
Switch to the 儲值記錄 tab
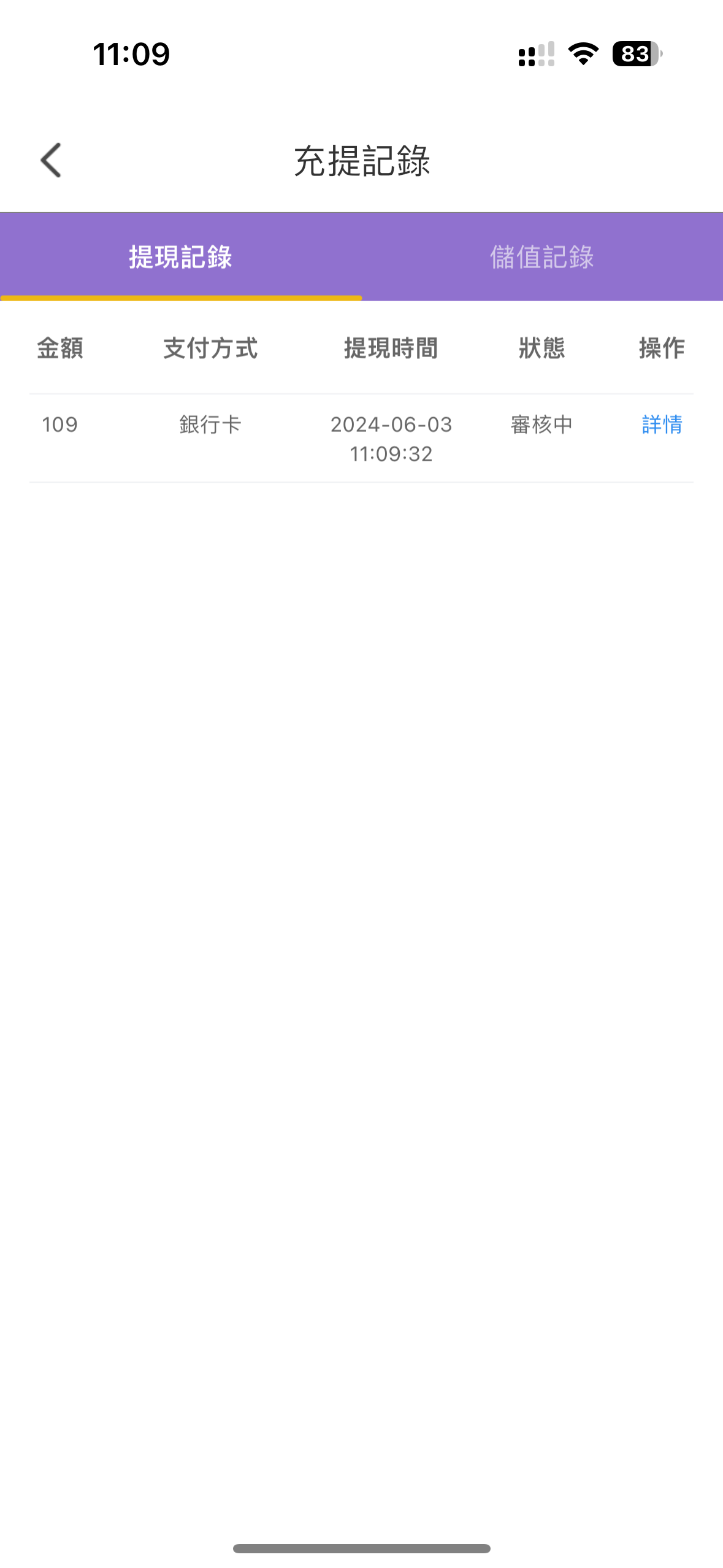[541, 256]
